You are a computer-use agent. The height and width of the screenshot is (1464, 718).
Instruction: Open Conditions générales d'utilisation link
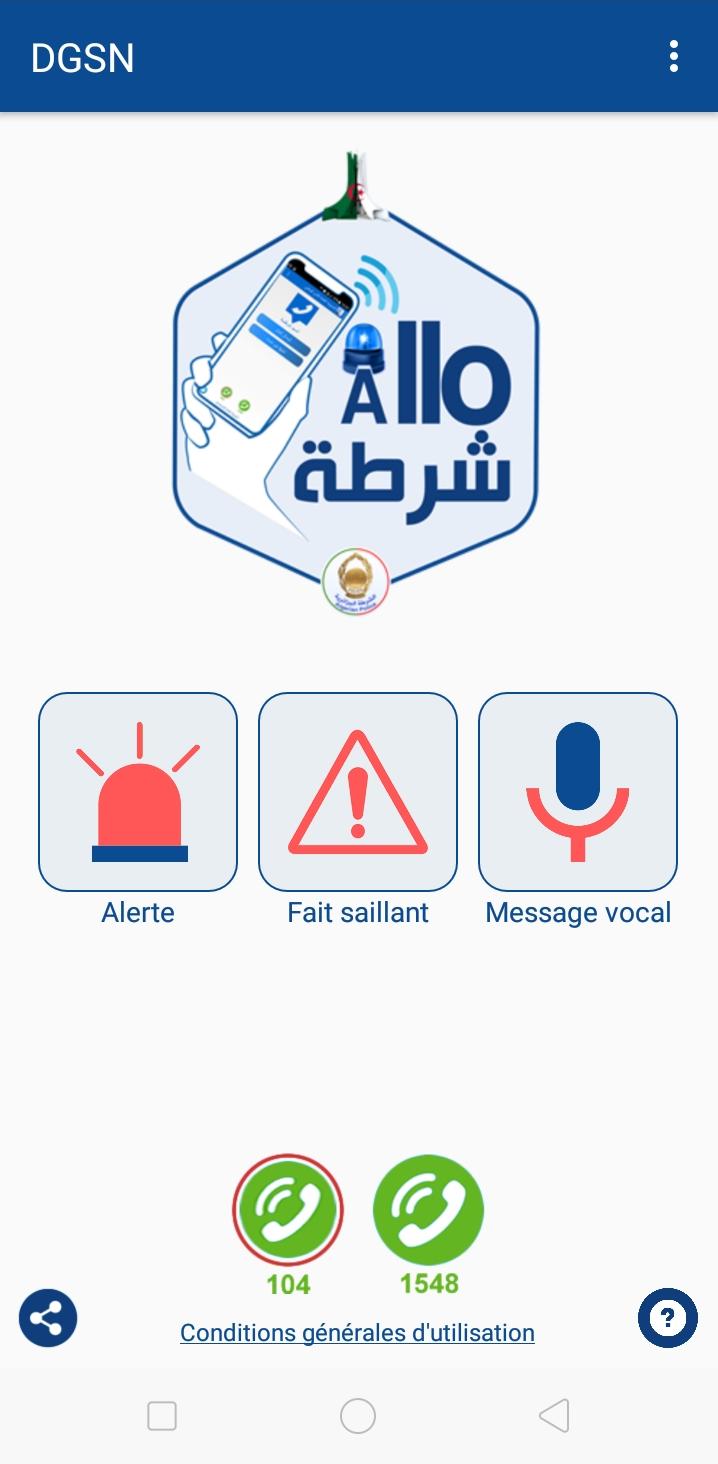[357, 1333]
